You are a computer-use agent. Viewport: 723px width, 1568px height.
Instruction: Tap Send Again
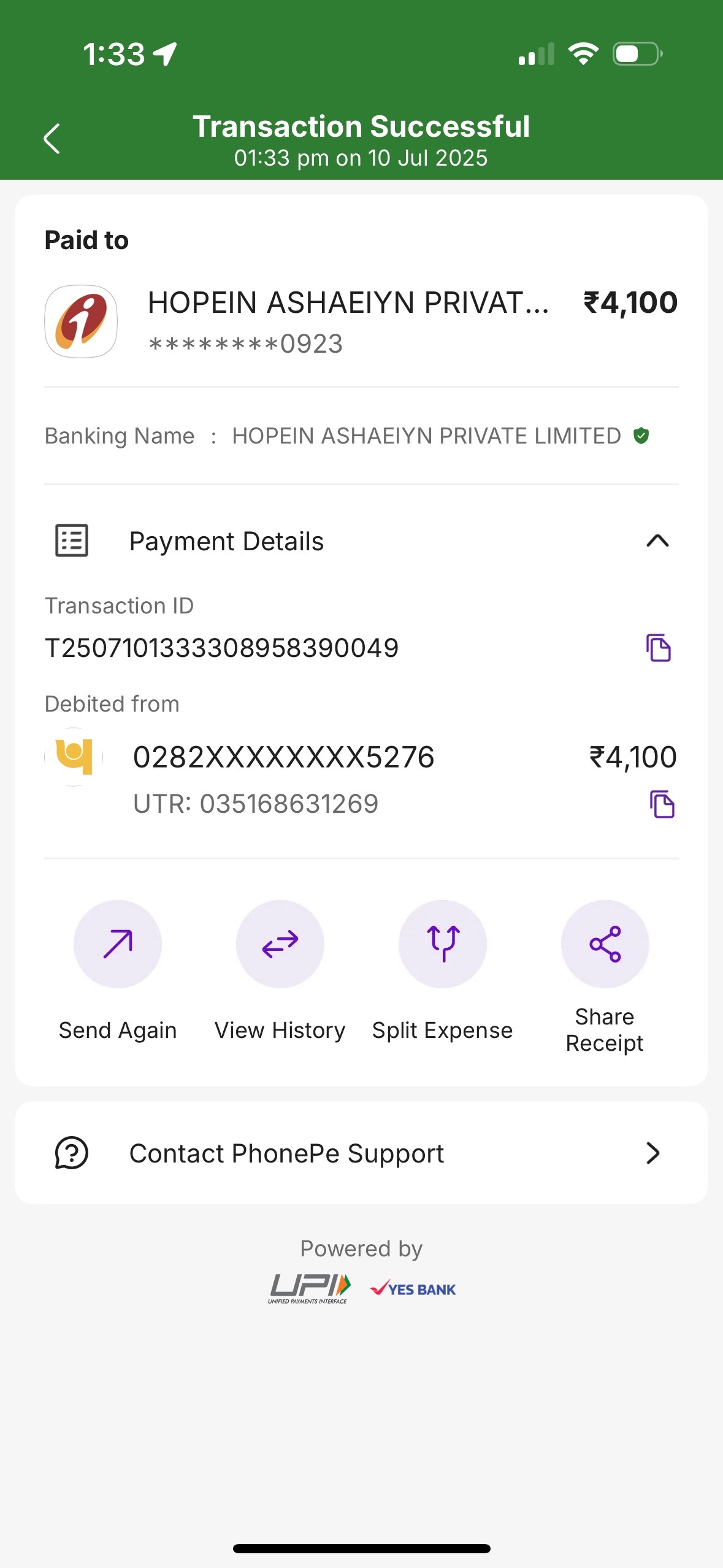118,971
